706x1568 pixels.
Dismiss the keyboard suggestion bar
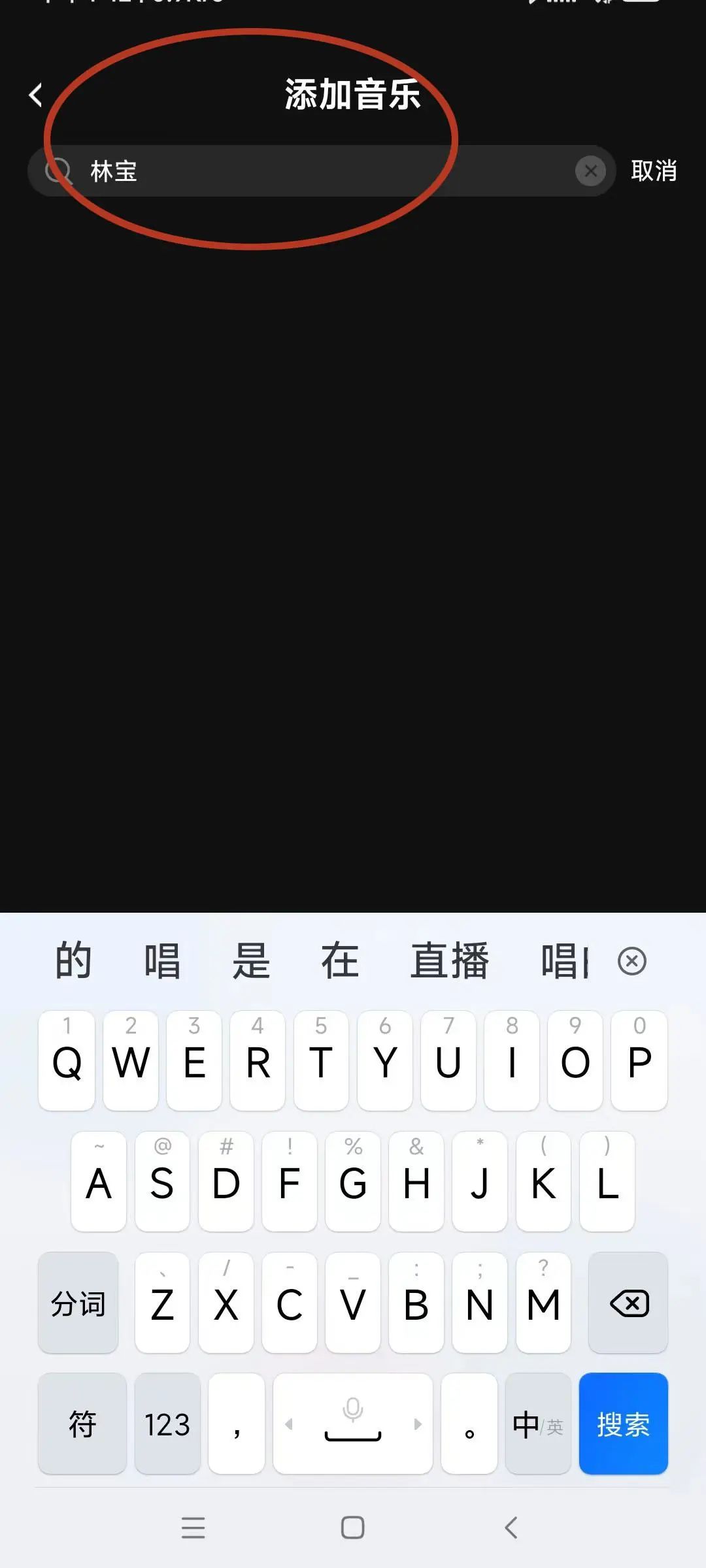632,961
